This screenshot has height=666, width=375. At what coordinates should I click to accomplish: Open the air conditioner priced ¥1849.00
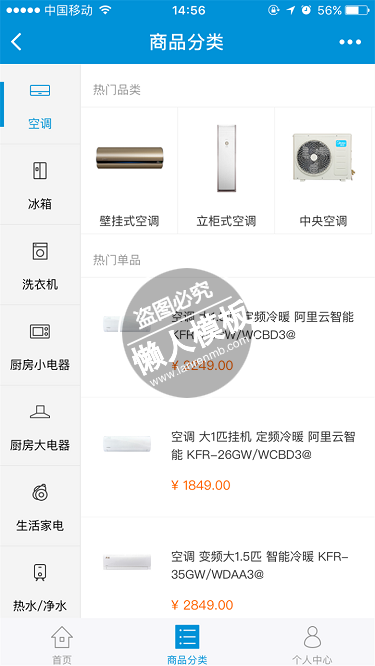coord(228,457)
